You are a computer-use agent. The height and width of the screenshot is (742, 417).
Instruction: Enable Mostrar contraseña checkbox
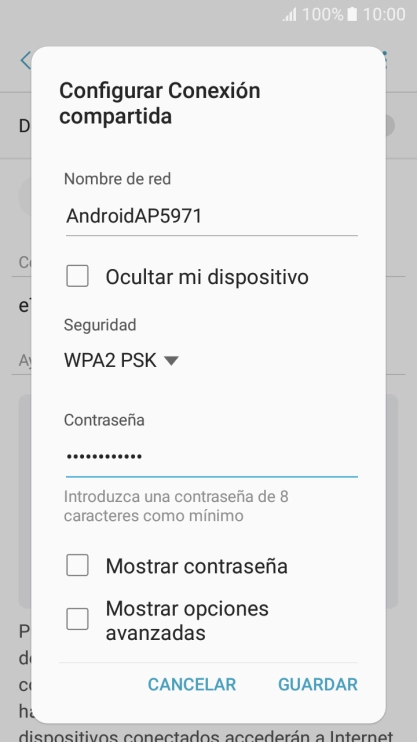pos(77,565)
